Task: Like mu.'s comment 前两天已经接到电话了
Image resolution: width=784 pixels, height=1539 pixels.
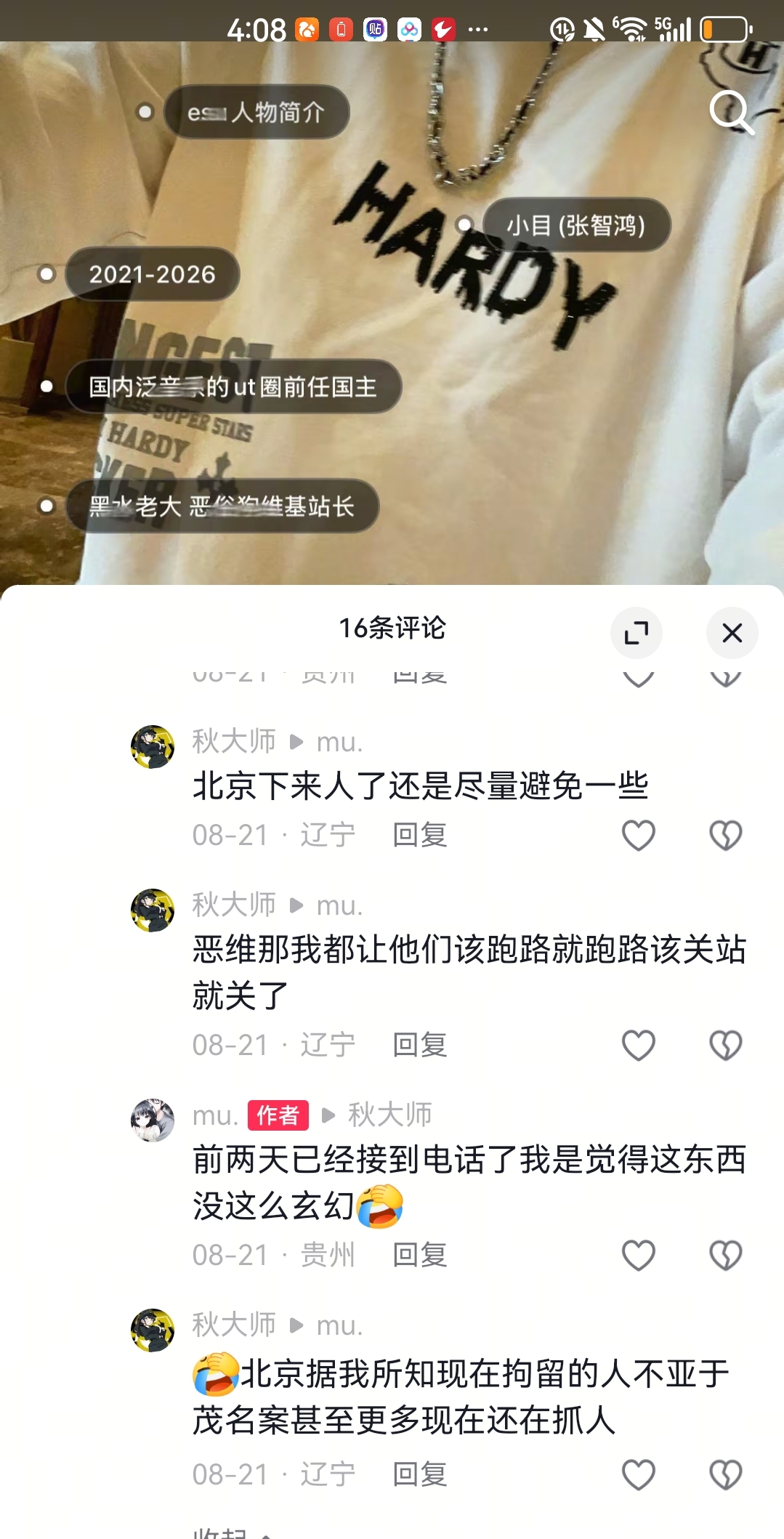Action: click(639, 1256)
